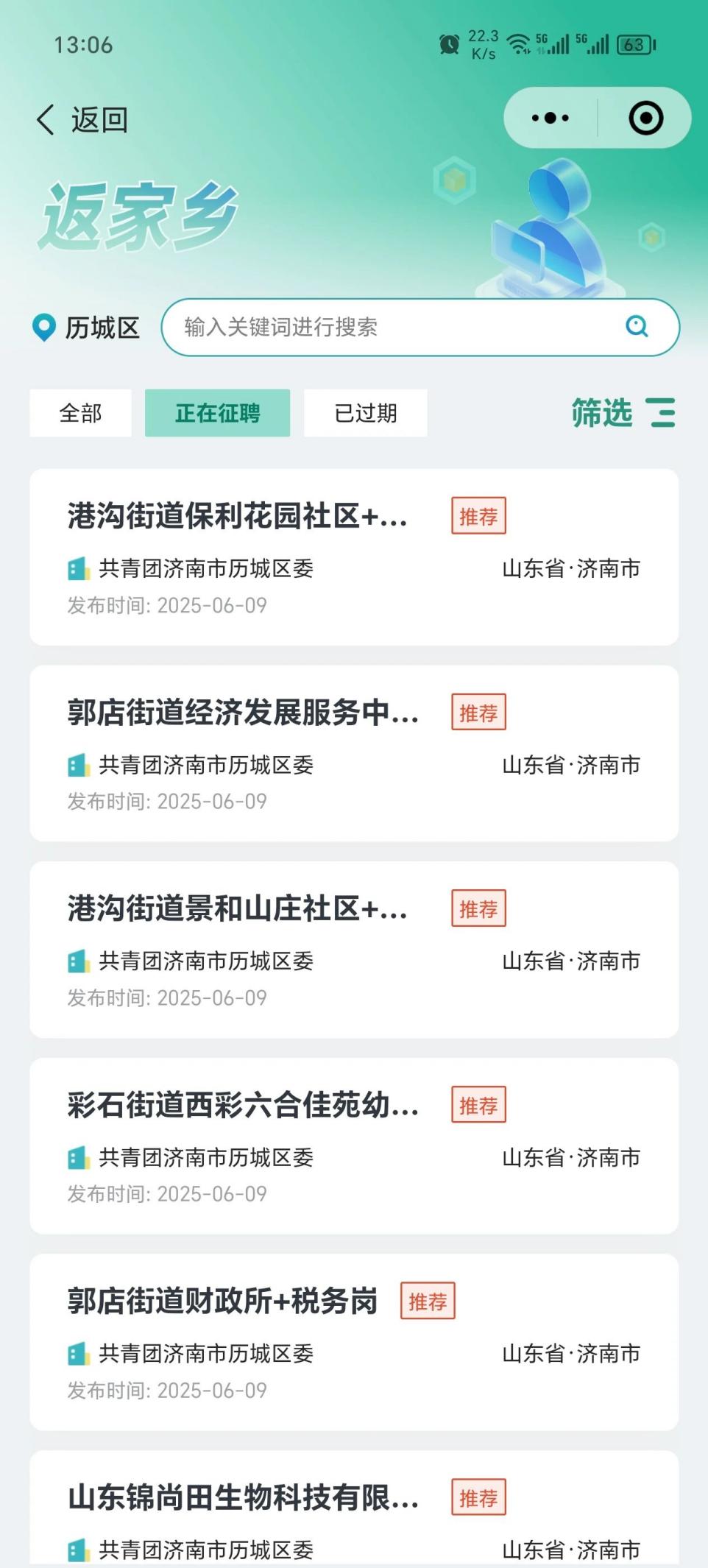Image resolution: width=708 pixels, height=1568 pixels.
Task: Tap the keyword search field
Action: (420, 327)
